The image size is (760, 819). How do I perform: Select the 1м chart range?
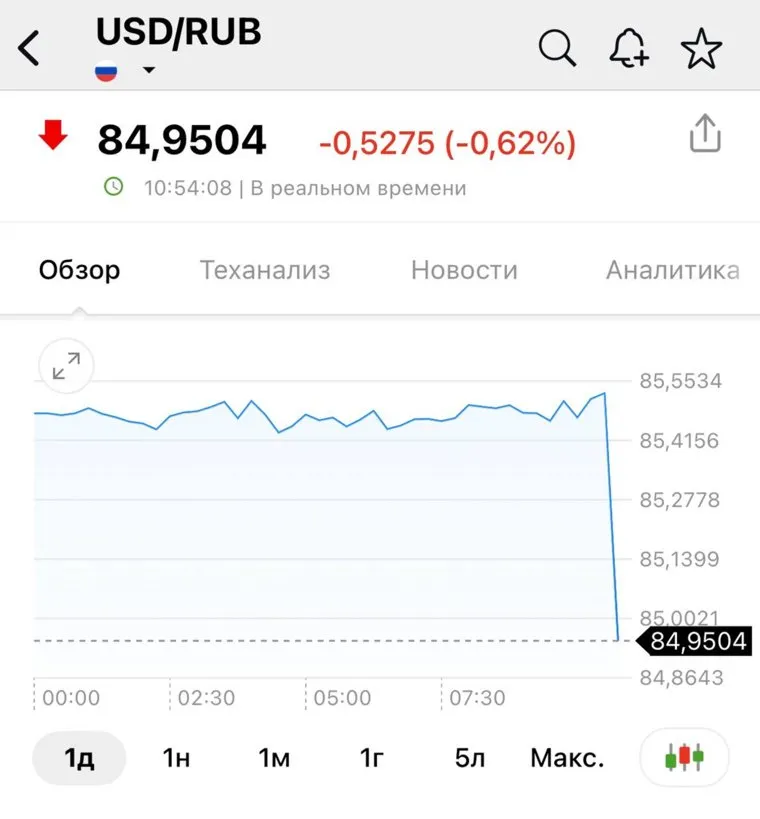[x=274, y=758]
